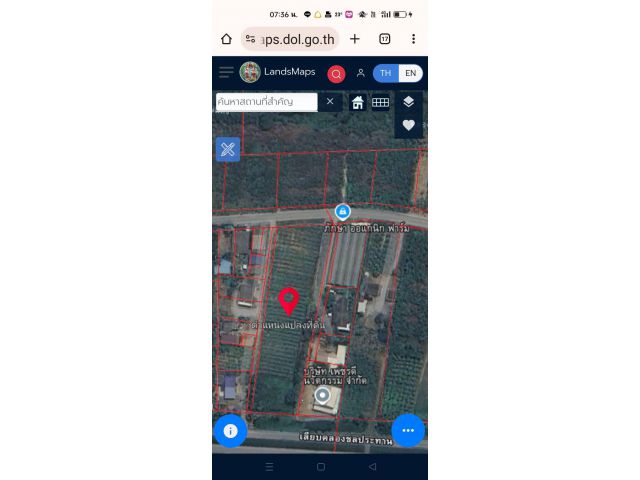Viewport: 640px width, 480px height.
Task: Open the blue three-dots more button
Action: click(x=408, y=430)
